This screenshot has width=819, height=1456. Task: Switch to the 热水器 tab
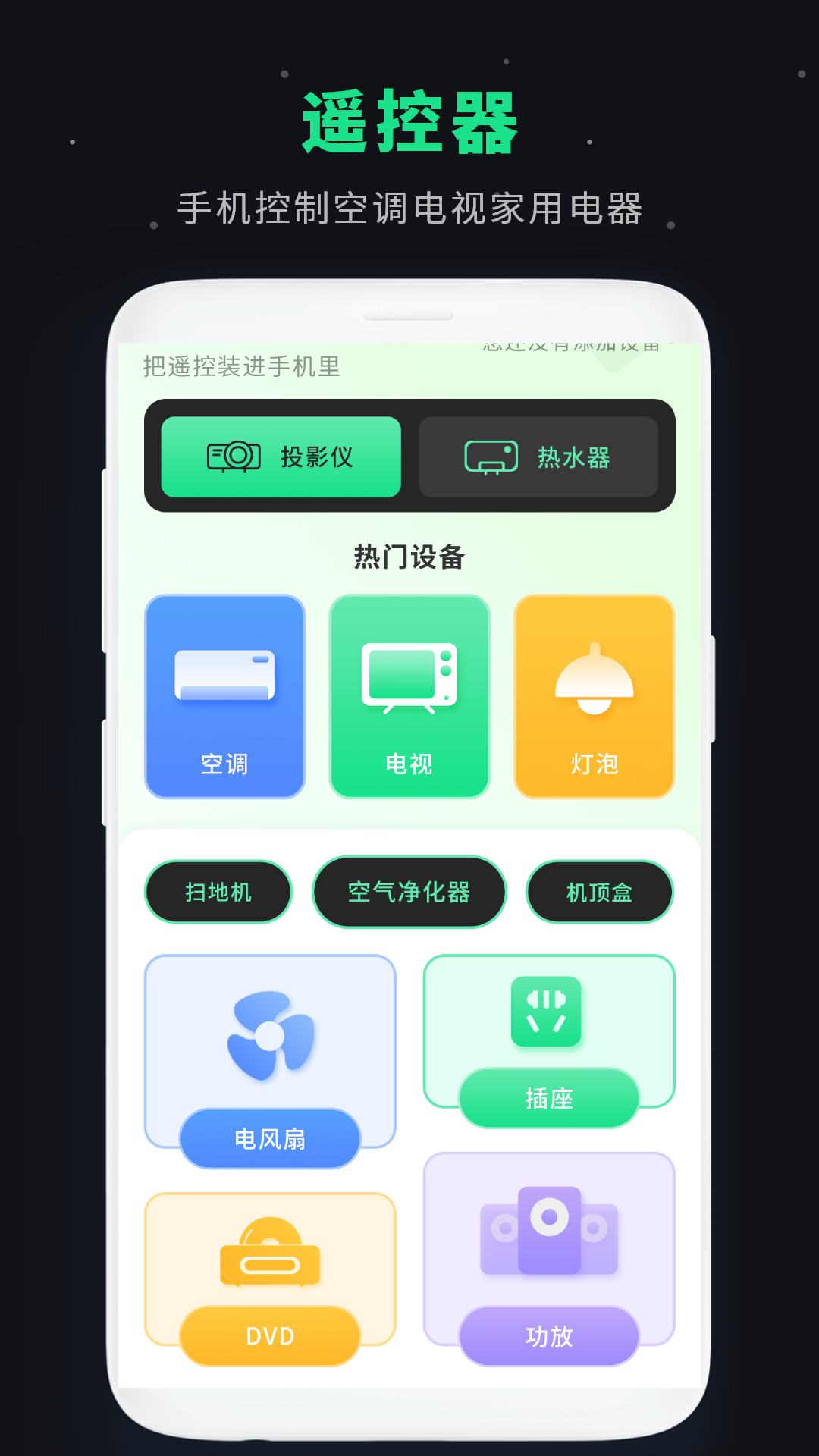(538, 455)
